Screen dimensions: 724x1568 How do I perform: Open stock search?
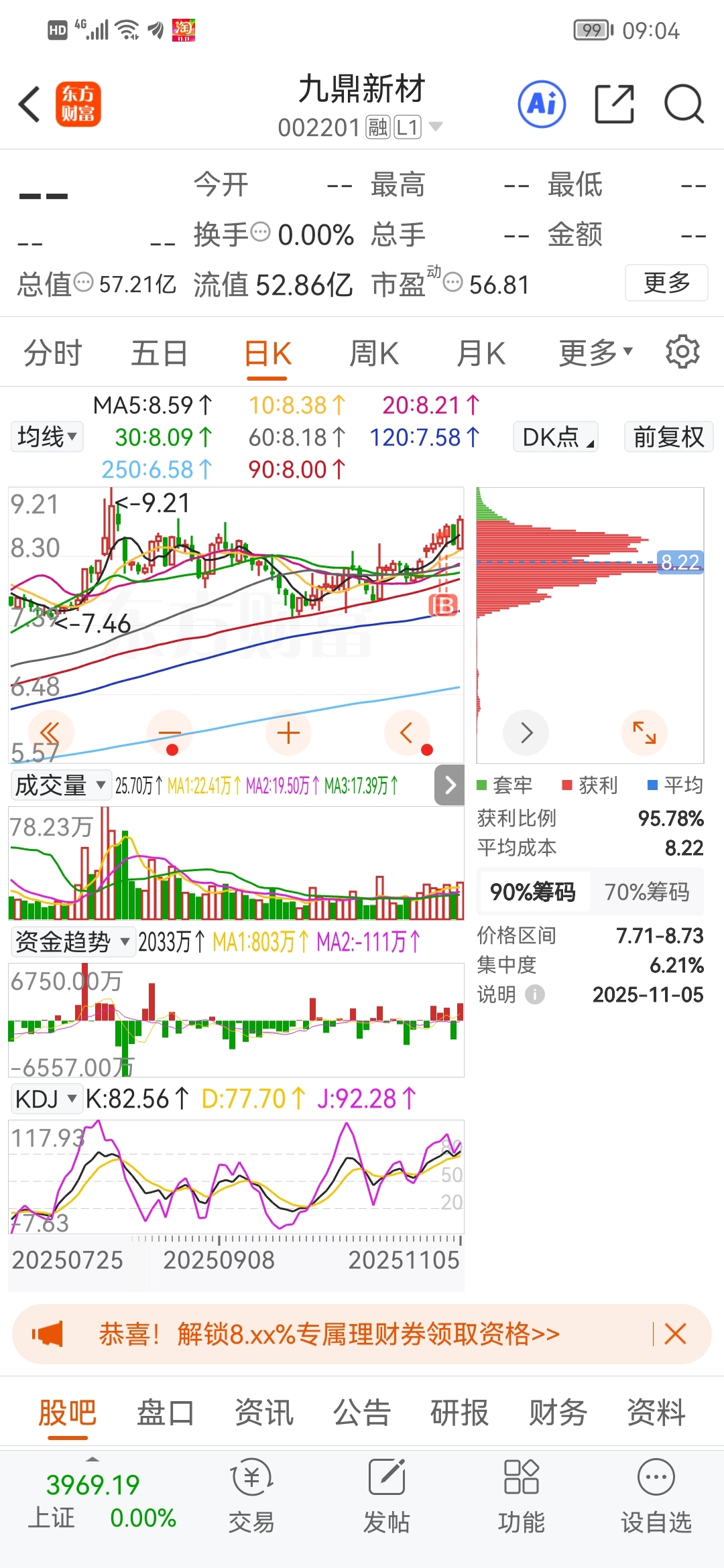pyautogui.click(x=684, y=104)
